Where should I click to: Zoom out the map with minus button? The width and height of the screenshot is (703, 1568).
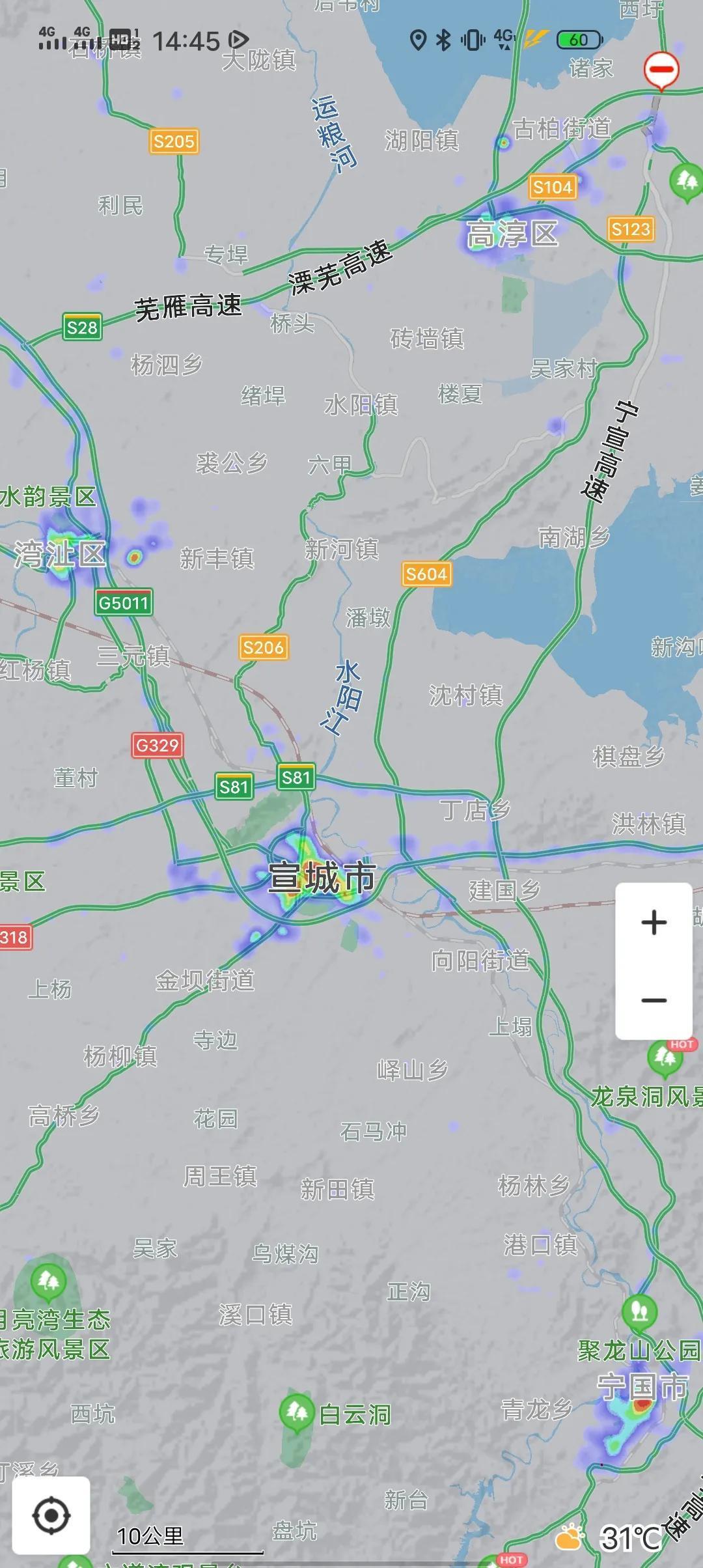click(x=654, y=1000)
